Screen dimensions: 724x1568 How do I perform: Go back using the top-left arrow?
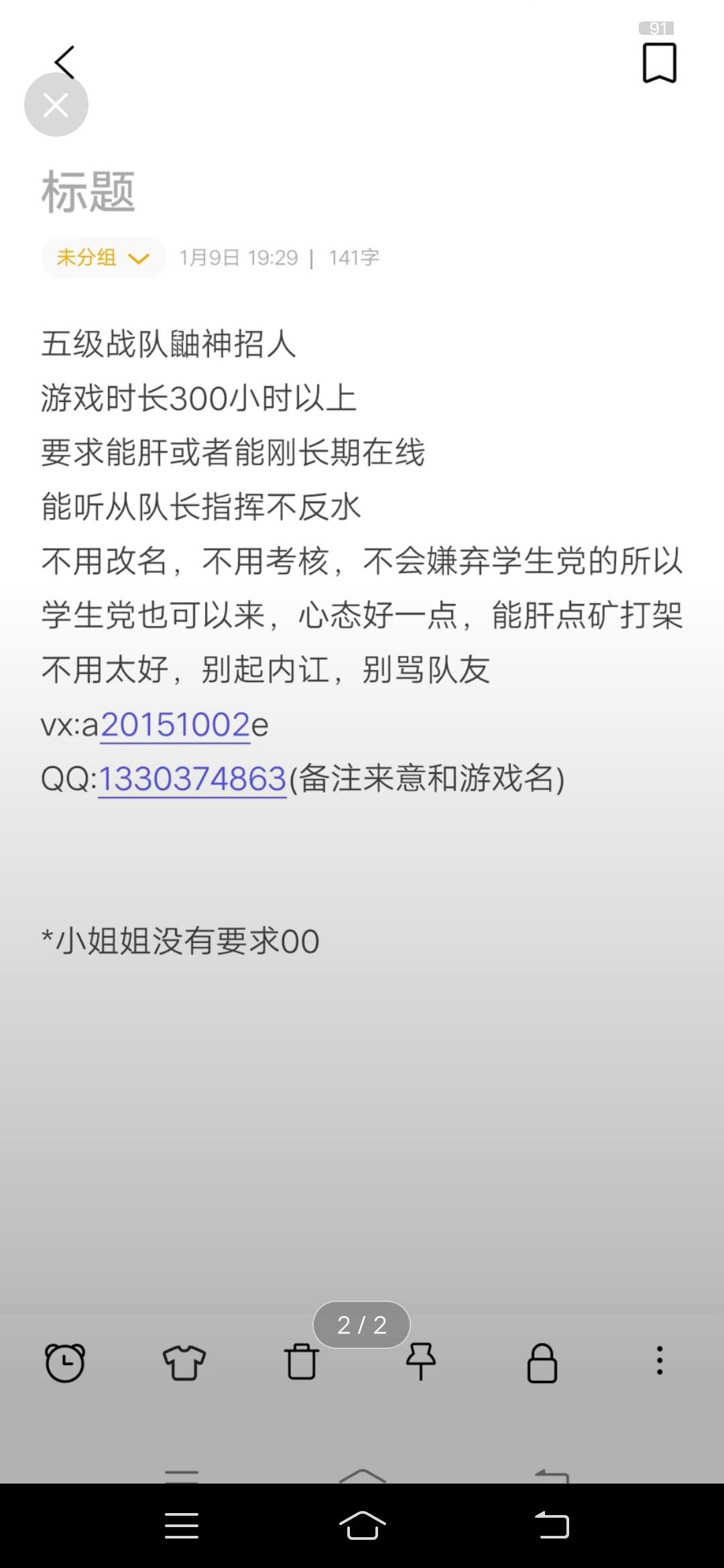(x=65, y=62)
